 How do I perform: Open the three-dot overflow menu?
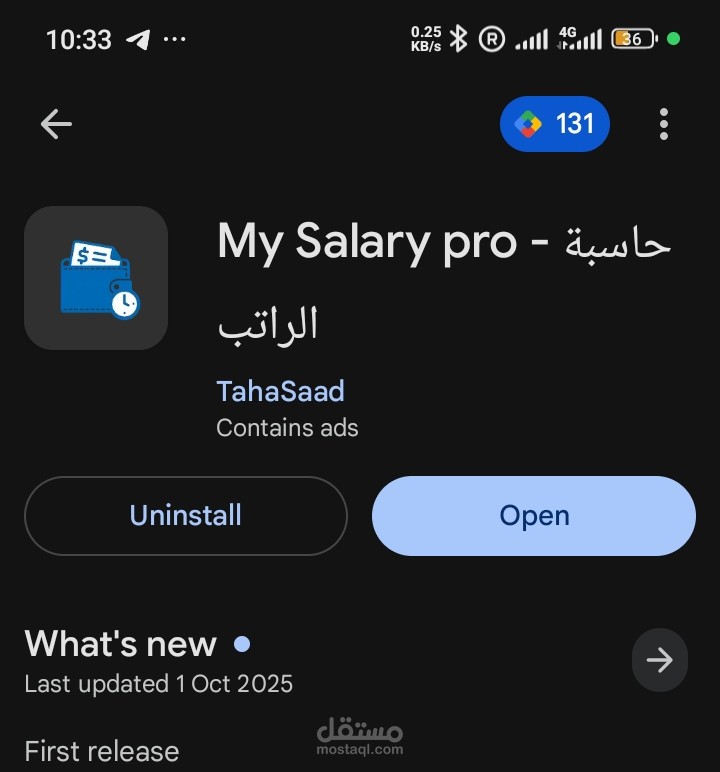[663, 124]
